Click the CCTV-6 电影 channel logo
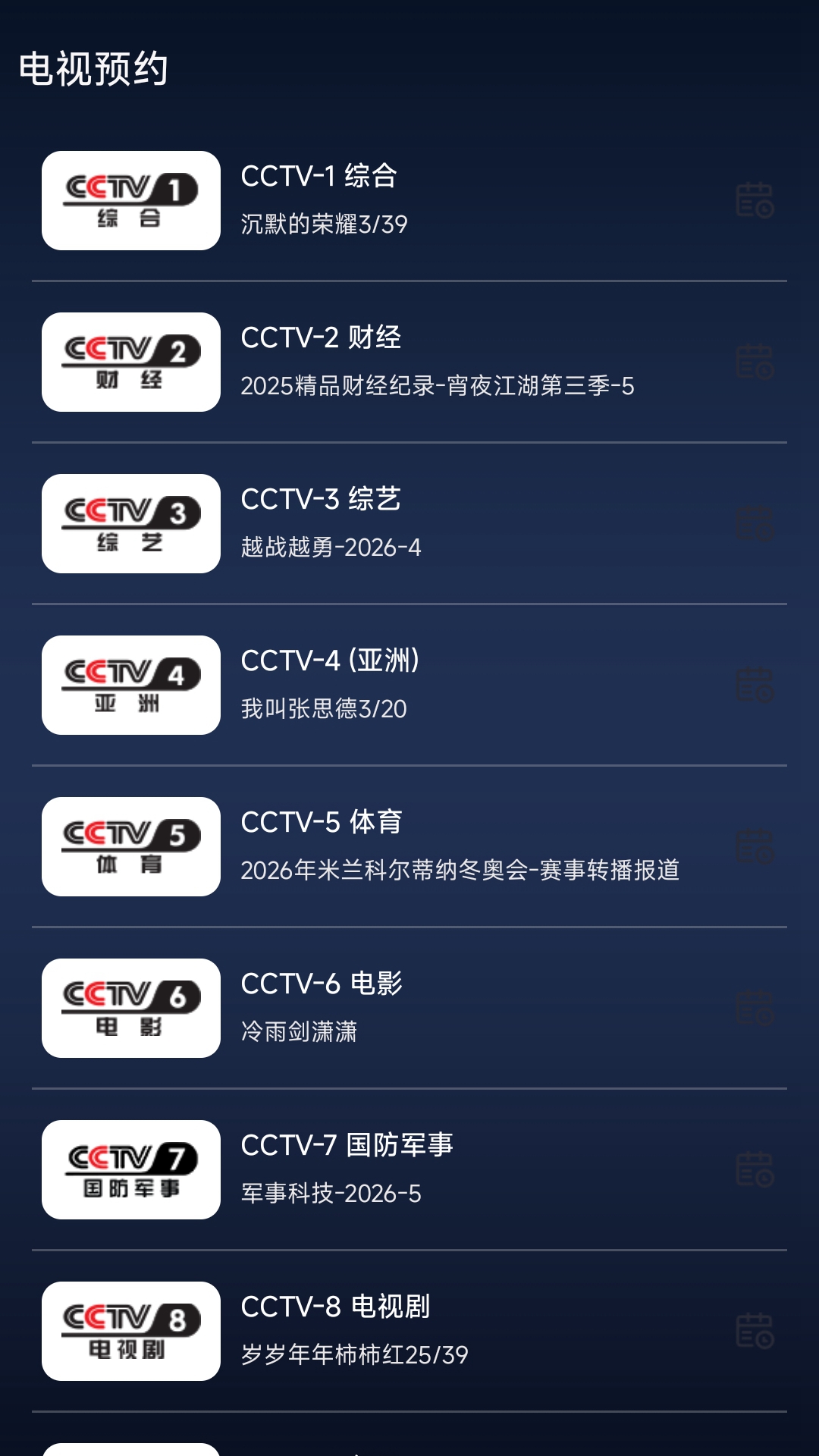Viewport: 819px width, 1456px height. pyautogui.click(x=130, y=1009)
